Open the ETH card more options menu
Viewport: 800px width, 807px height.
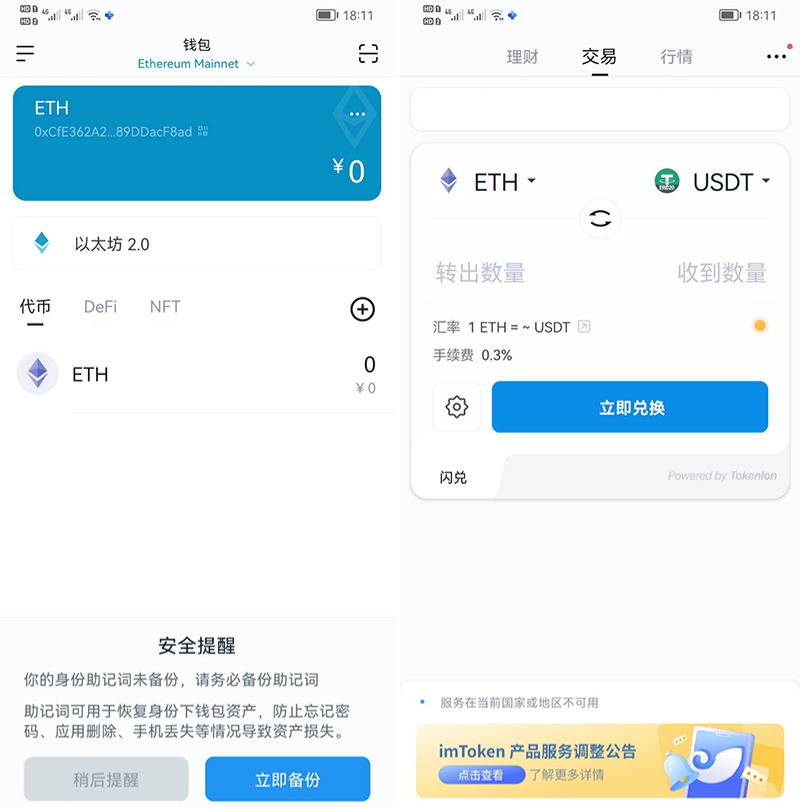(357, 116)
